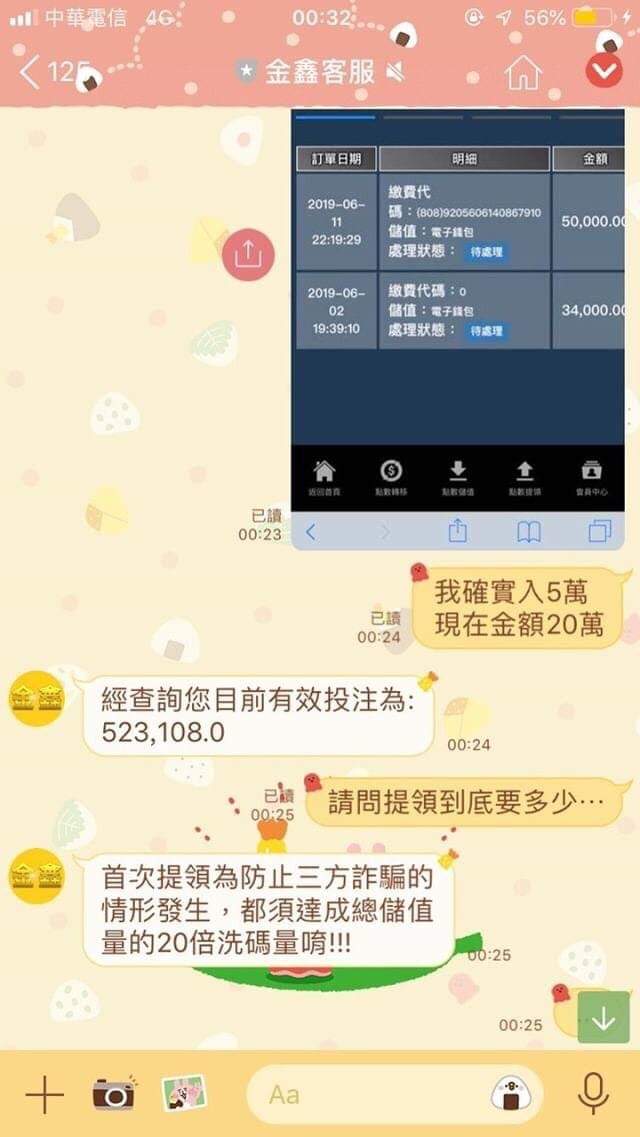Record a voice message with microphone

point(593,1095)
